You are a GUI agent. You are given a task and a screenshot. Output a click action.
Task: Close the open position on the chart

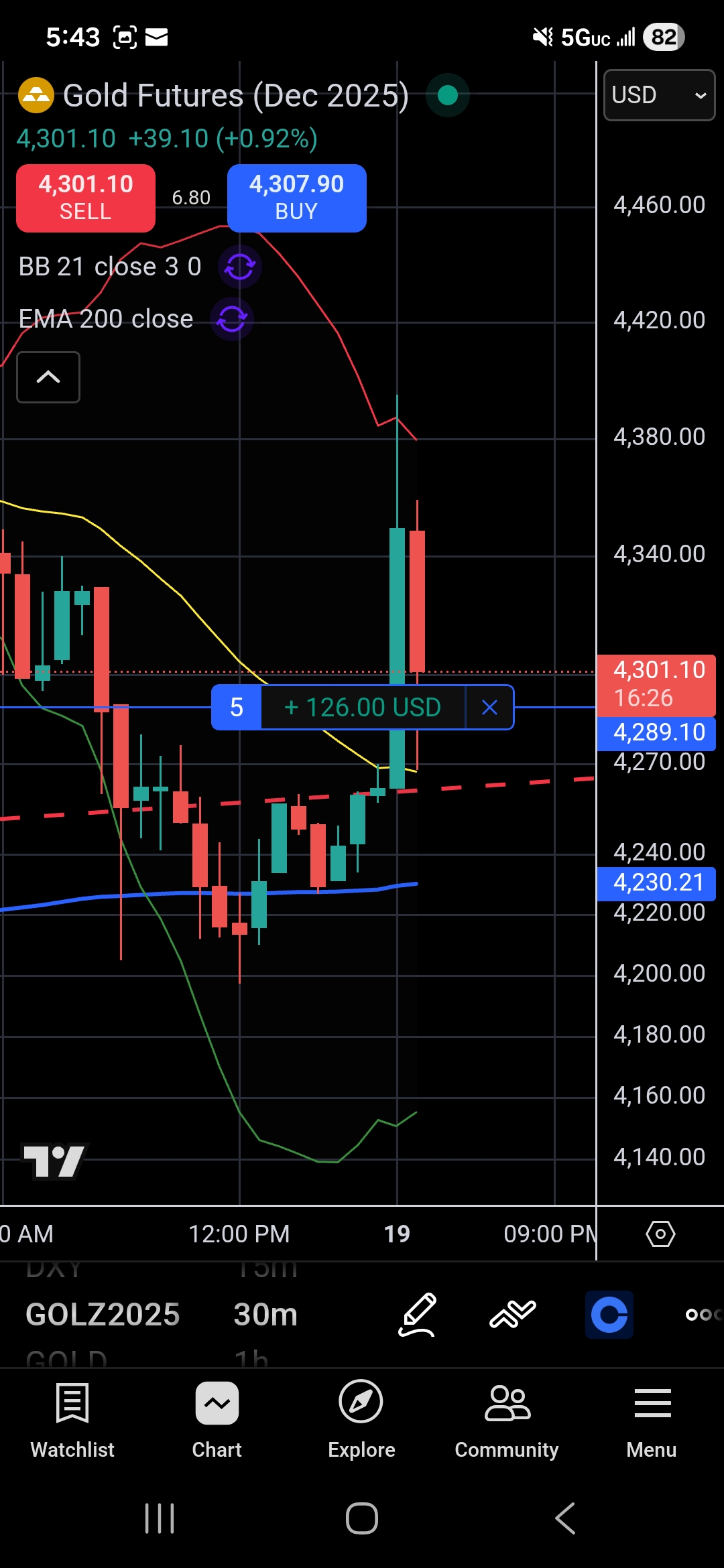pos(489,707)
